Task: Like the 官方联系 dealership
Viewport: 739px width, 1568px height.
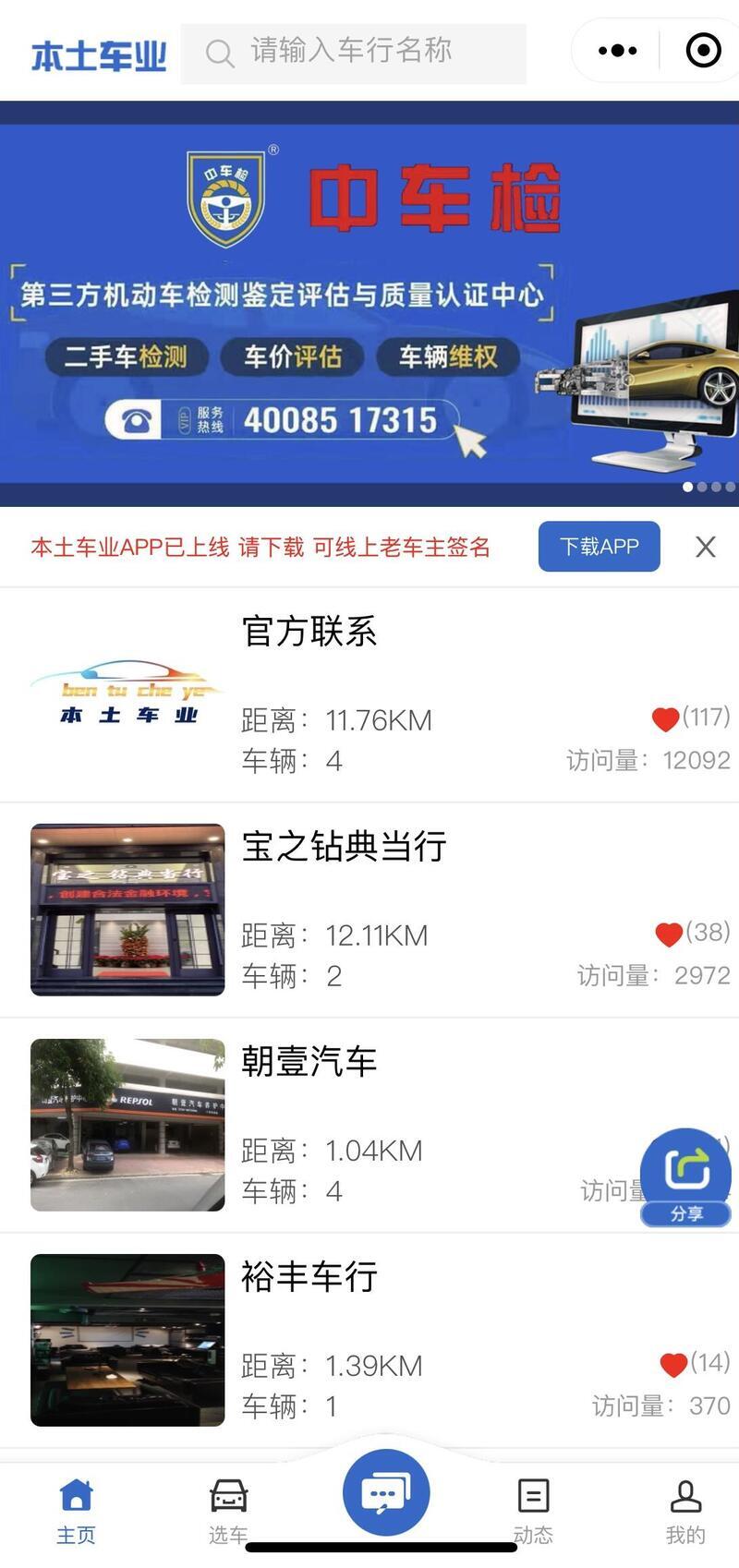Action: [665, 718]
